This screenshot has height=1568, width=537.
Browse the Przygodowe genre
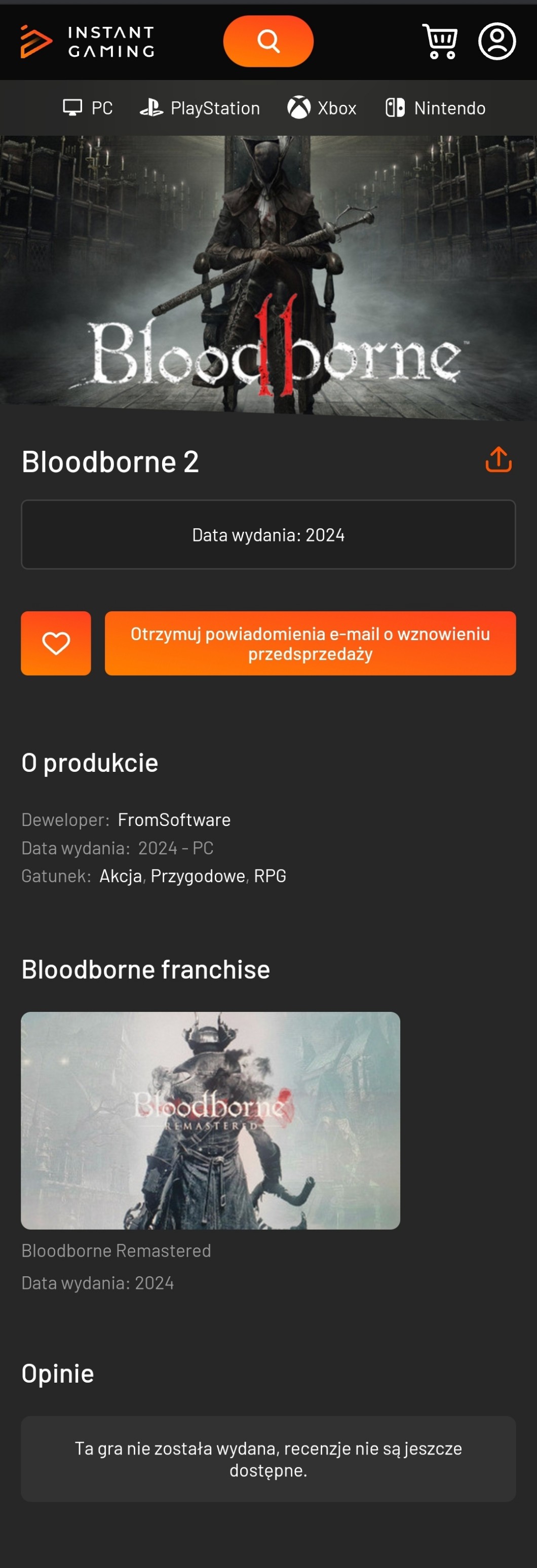click(197, 876)
